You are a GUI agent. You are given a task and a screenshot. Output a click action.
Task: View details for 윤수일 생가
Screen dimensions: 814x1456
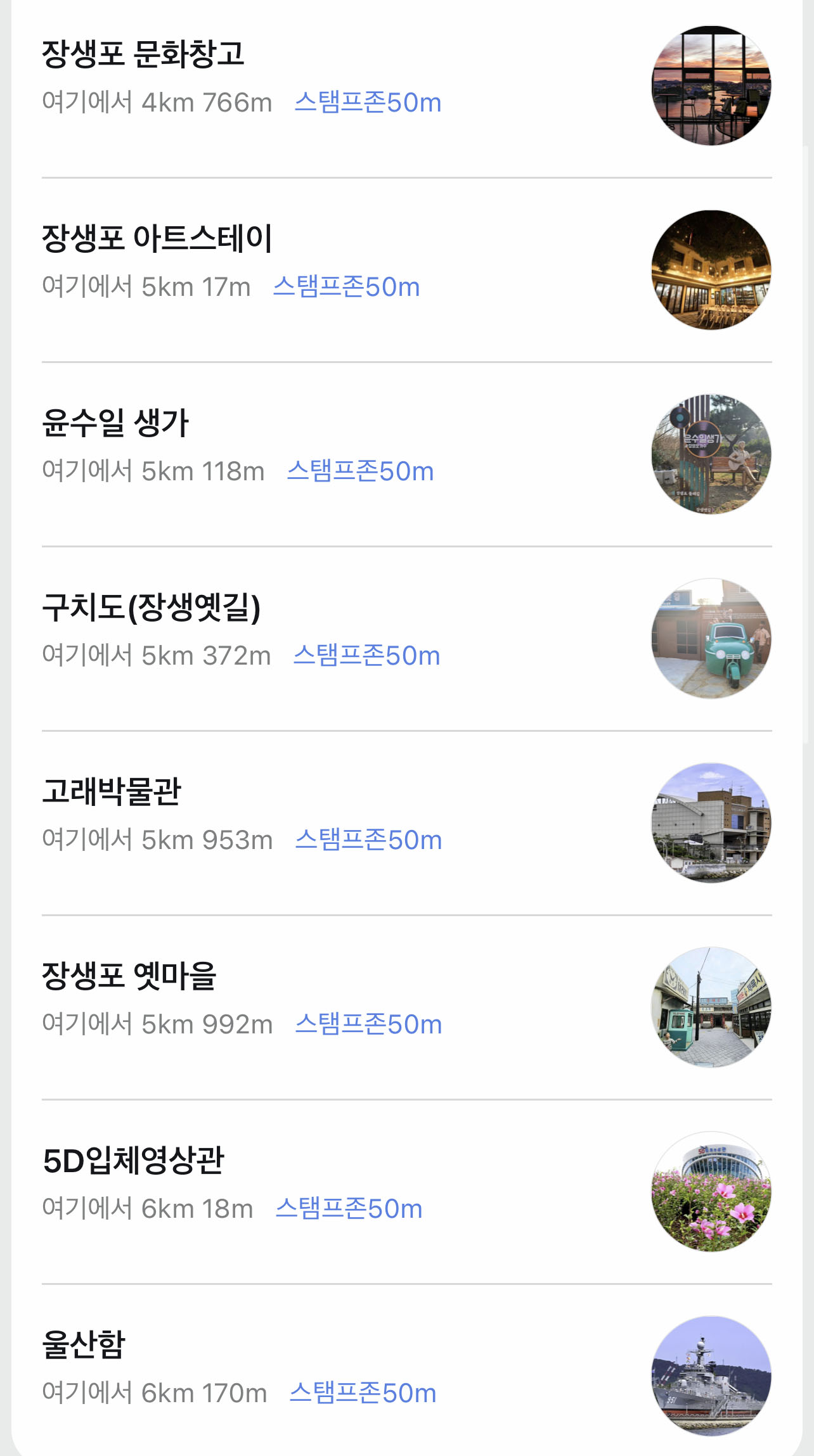[x=115, y=423]
